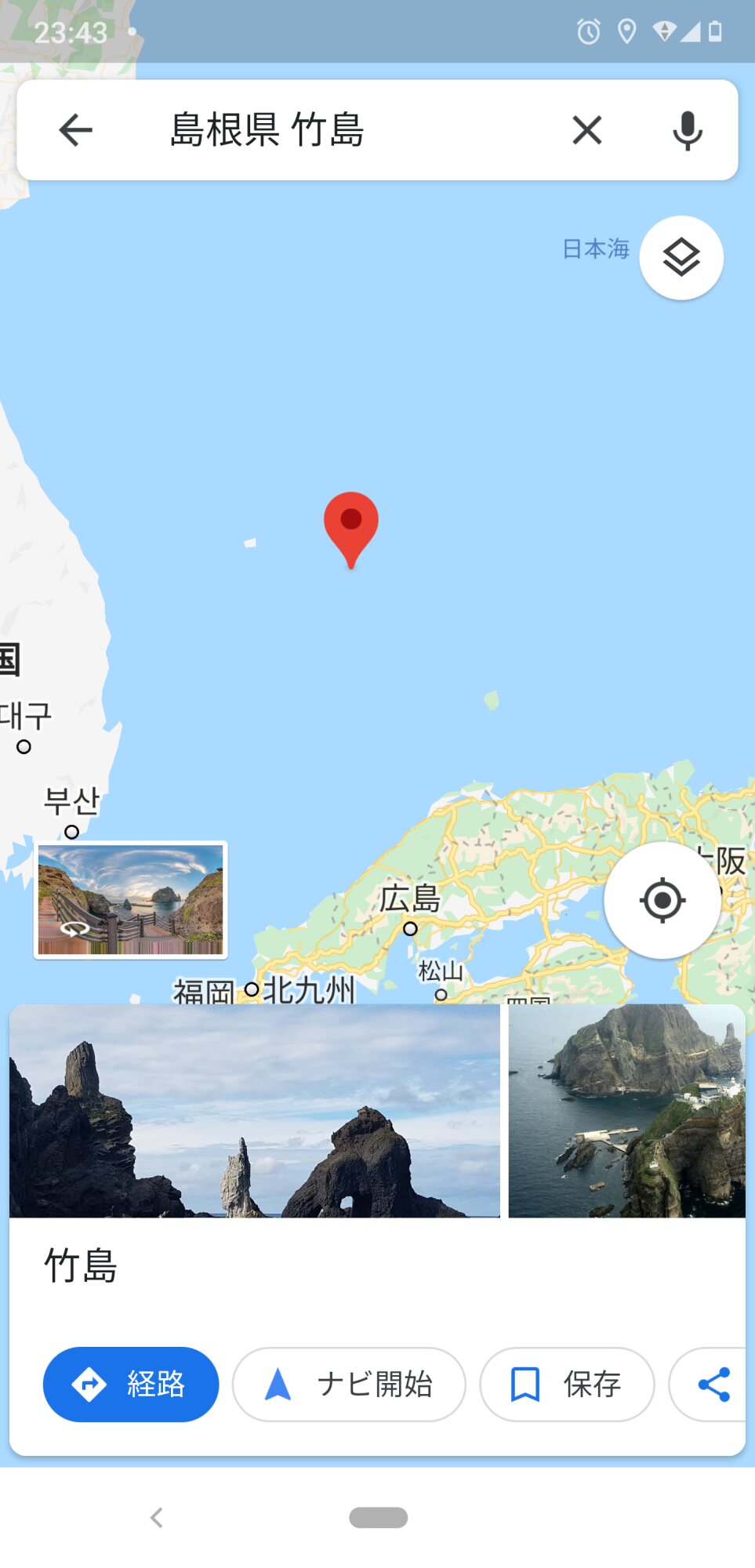Start navigation with ナビ開始

(349, 1384)
